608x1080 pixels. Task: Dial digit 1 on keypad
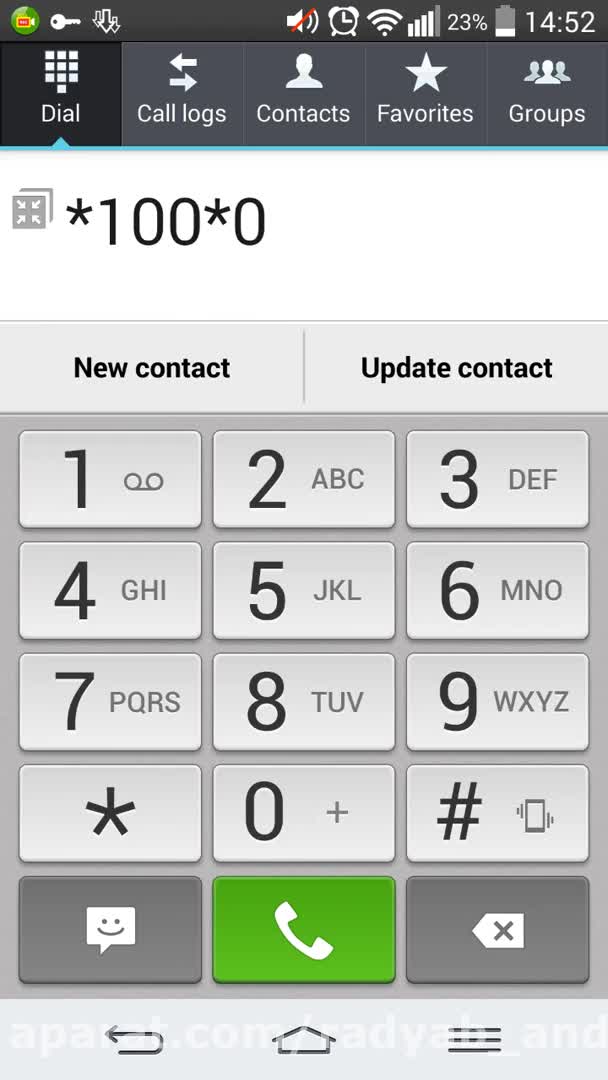[110, 480]
